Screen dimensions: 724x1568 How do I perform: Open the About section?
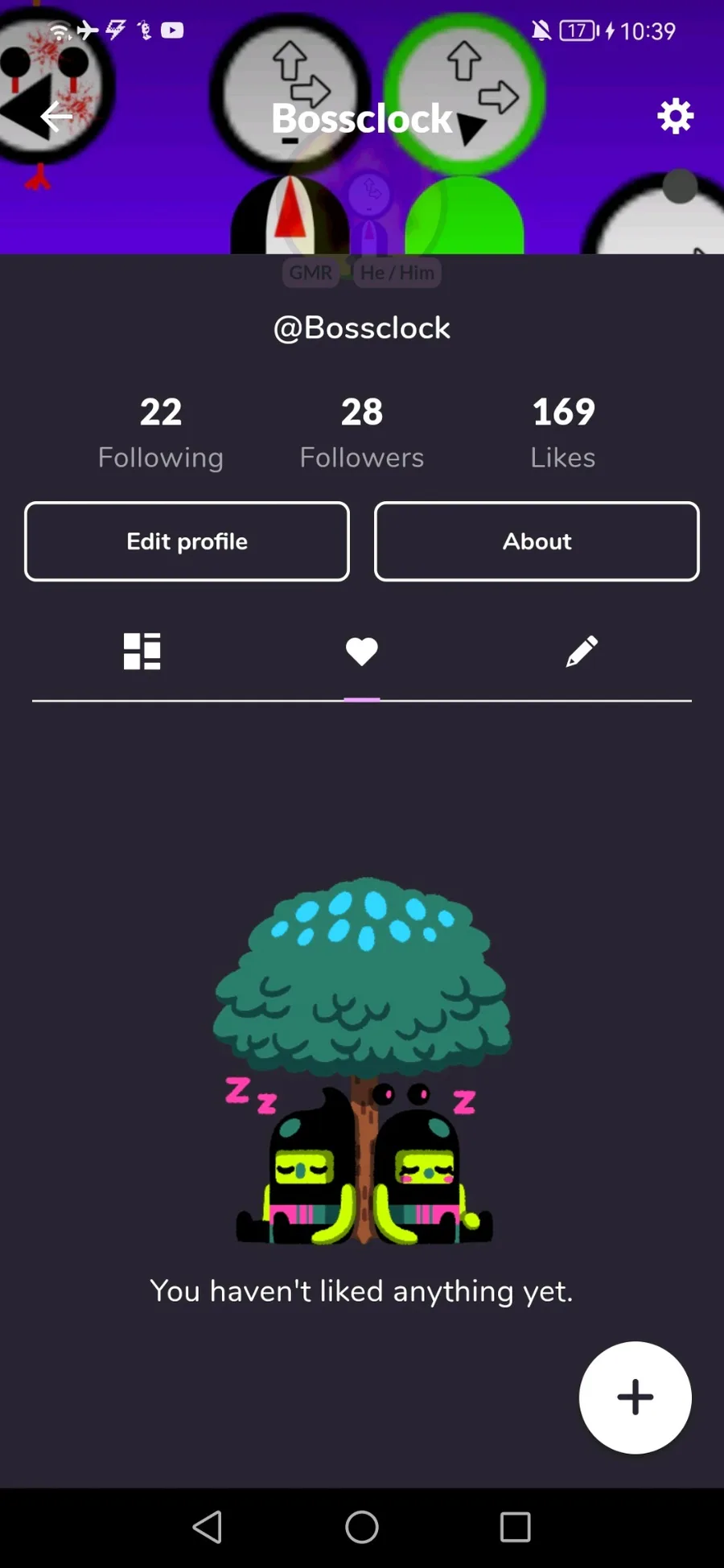[537, 541]
